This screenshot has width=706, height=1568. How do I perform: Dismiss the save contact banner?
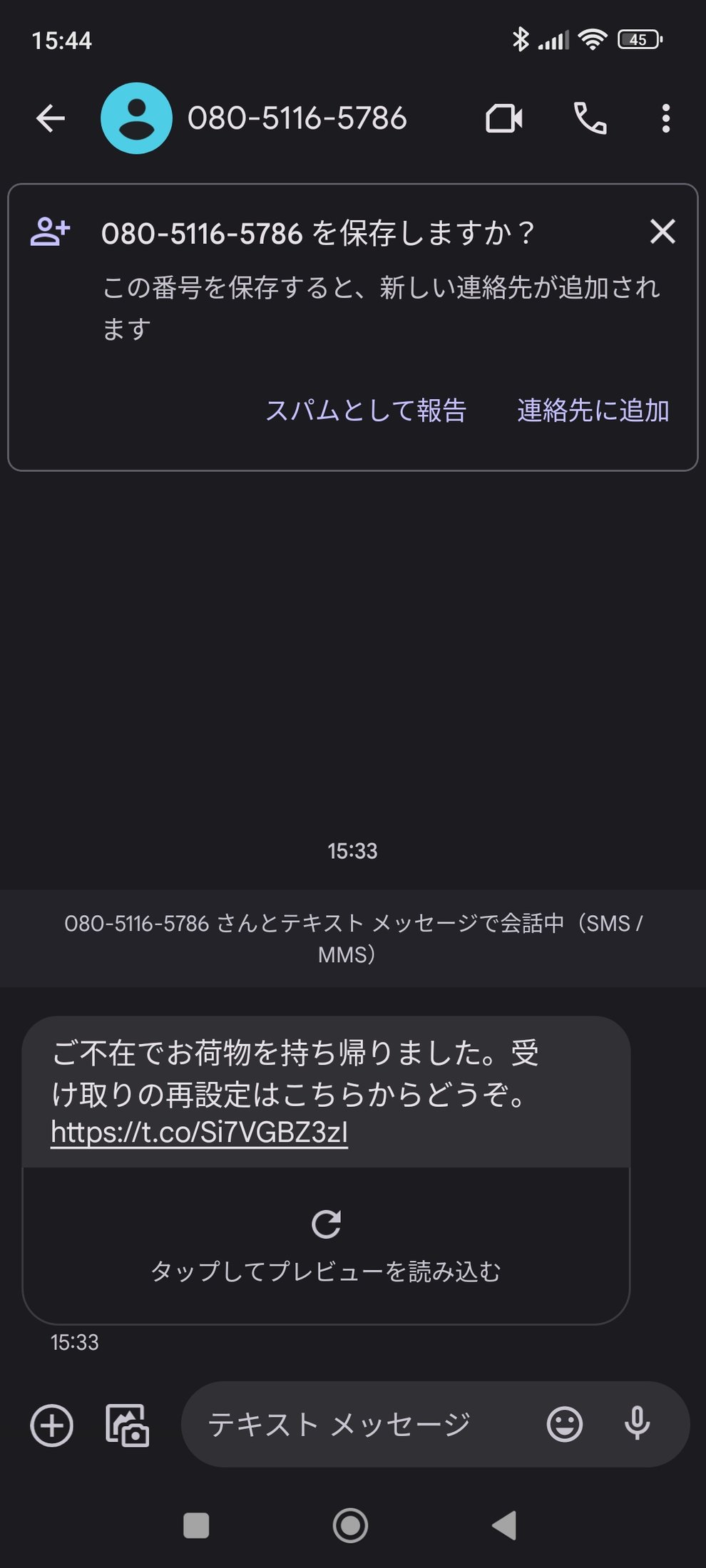pos(662,232)
